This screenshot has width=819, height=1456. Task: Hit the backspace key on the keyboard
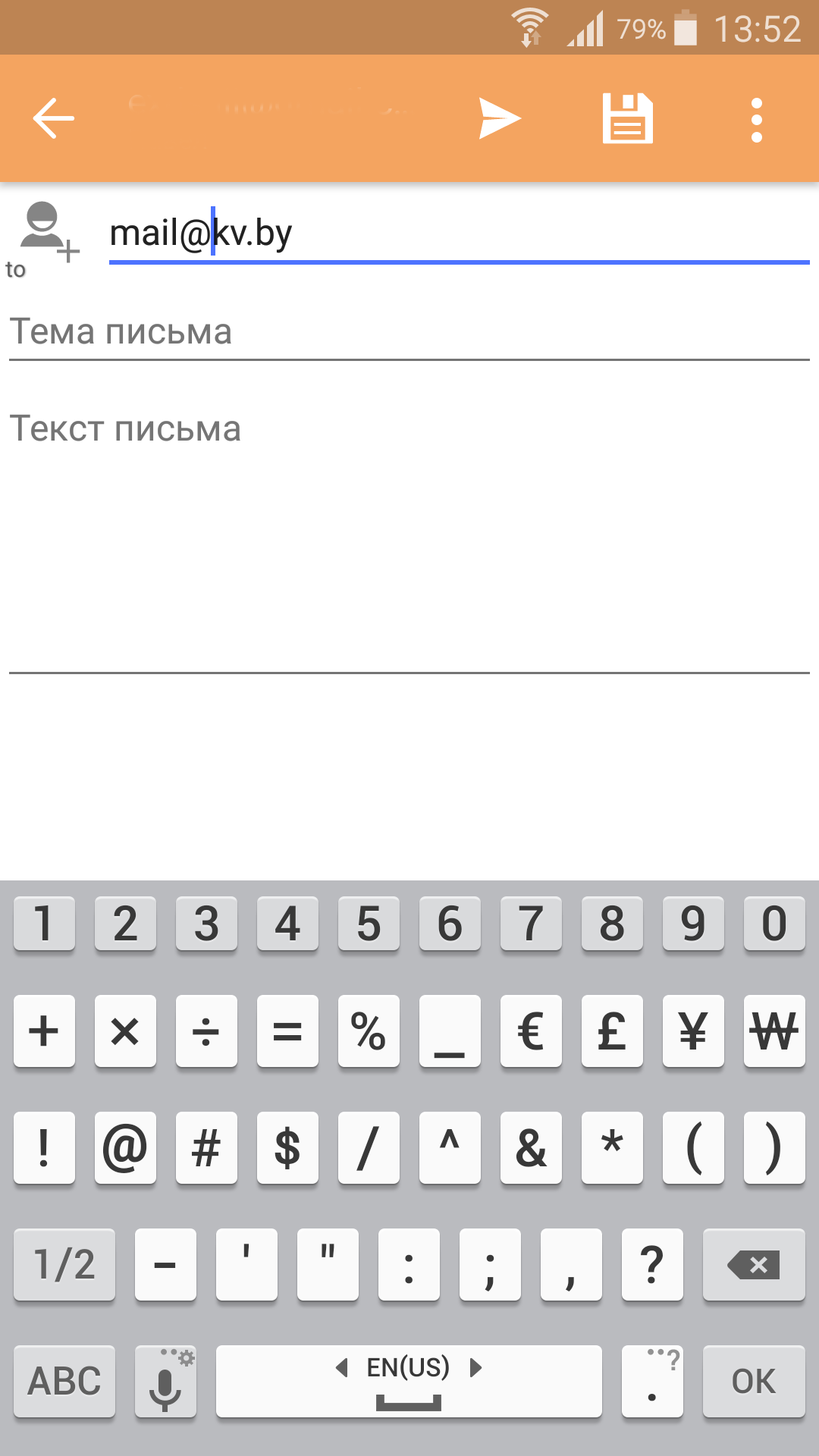click(754, 1264)
